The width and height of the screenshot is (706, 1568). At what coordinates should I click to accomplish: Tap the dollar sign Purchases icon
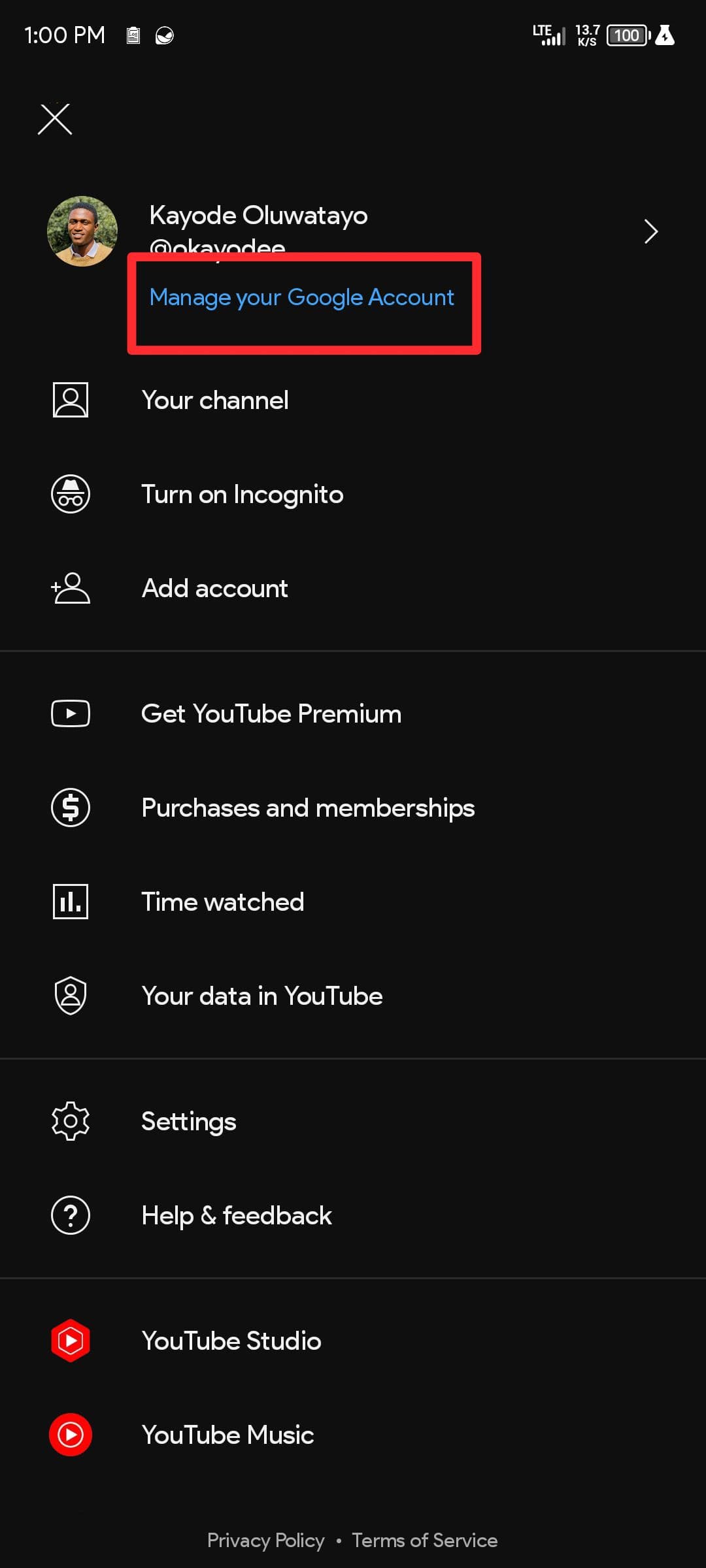pos(70,808)
